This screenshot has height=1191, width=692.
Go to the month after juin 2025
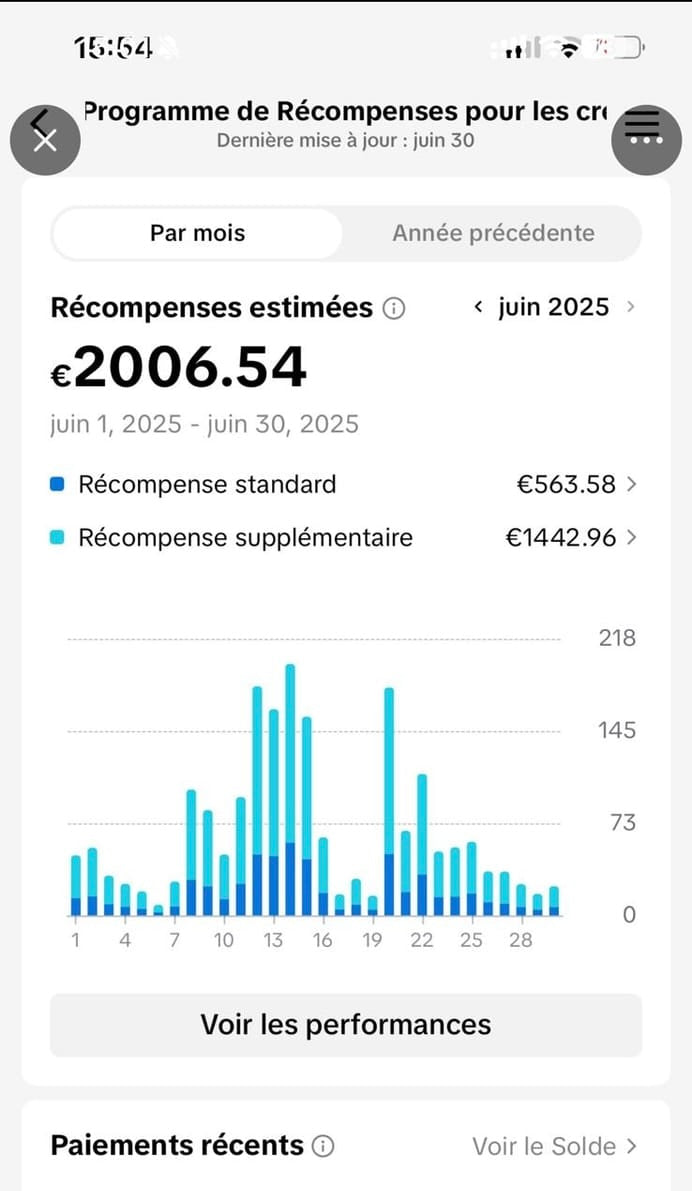point(630,307)
